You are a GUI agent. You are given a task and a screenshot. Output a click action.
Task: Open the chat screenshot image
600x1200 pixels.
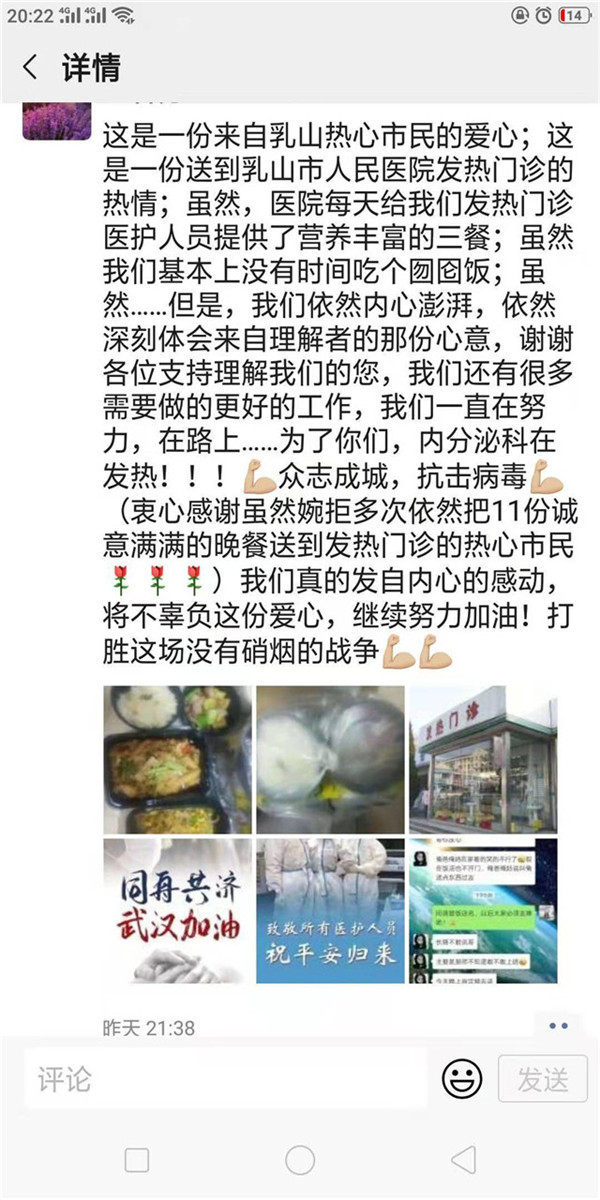[x=482, y=911]
